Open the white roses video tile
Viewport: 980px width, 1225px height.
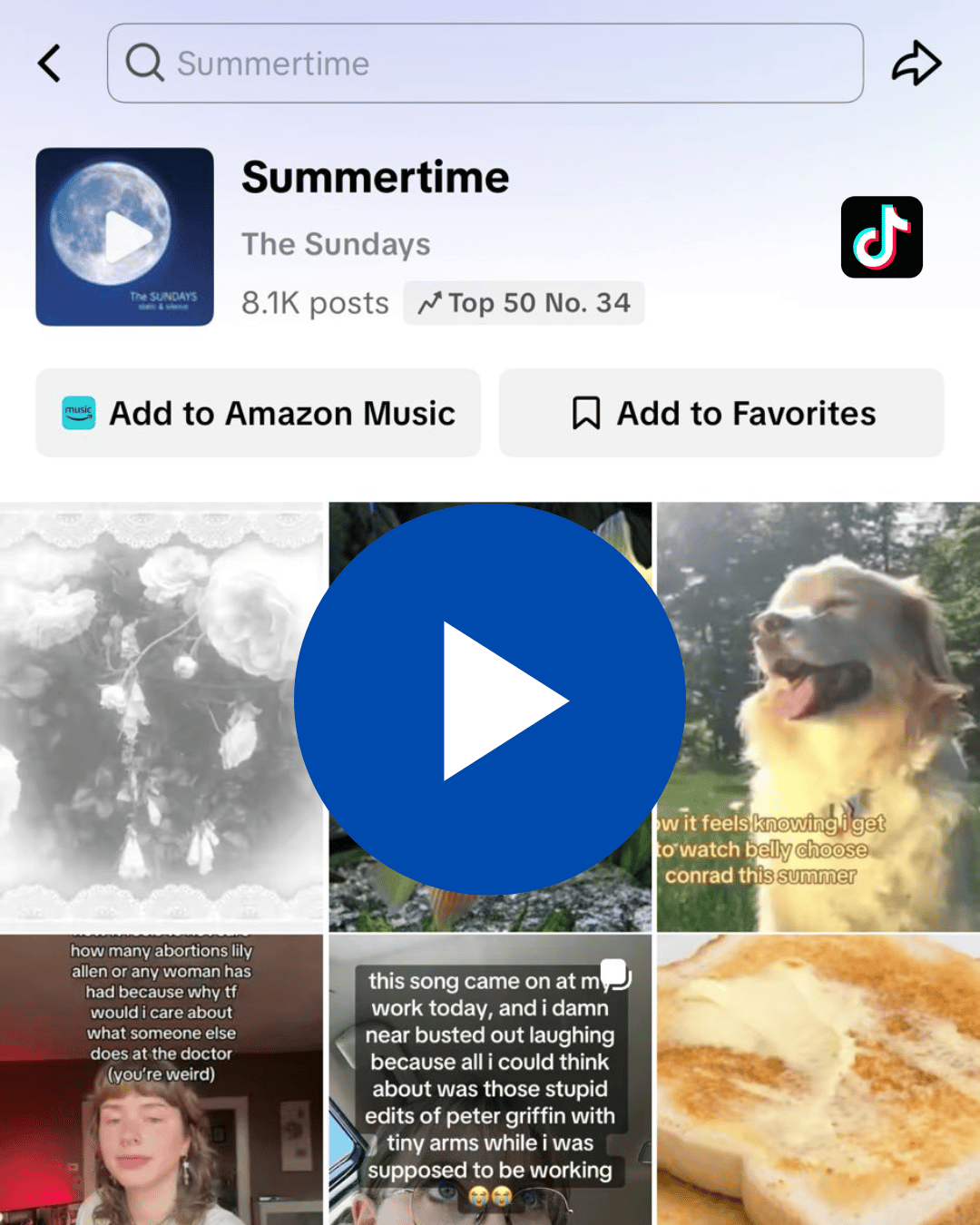coord(145,717)
